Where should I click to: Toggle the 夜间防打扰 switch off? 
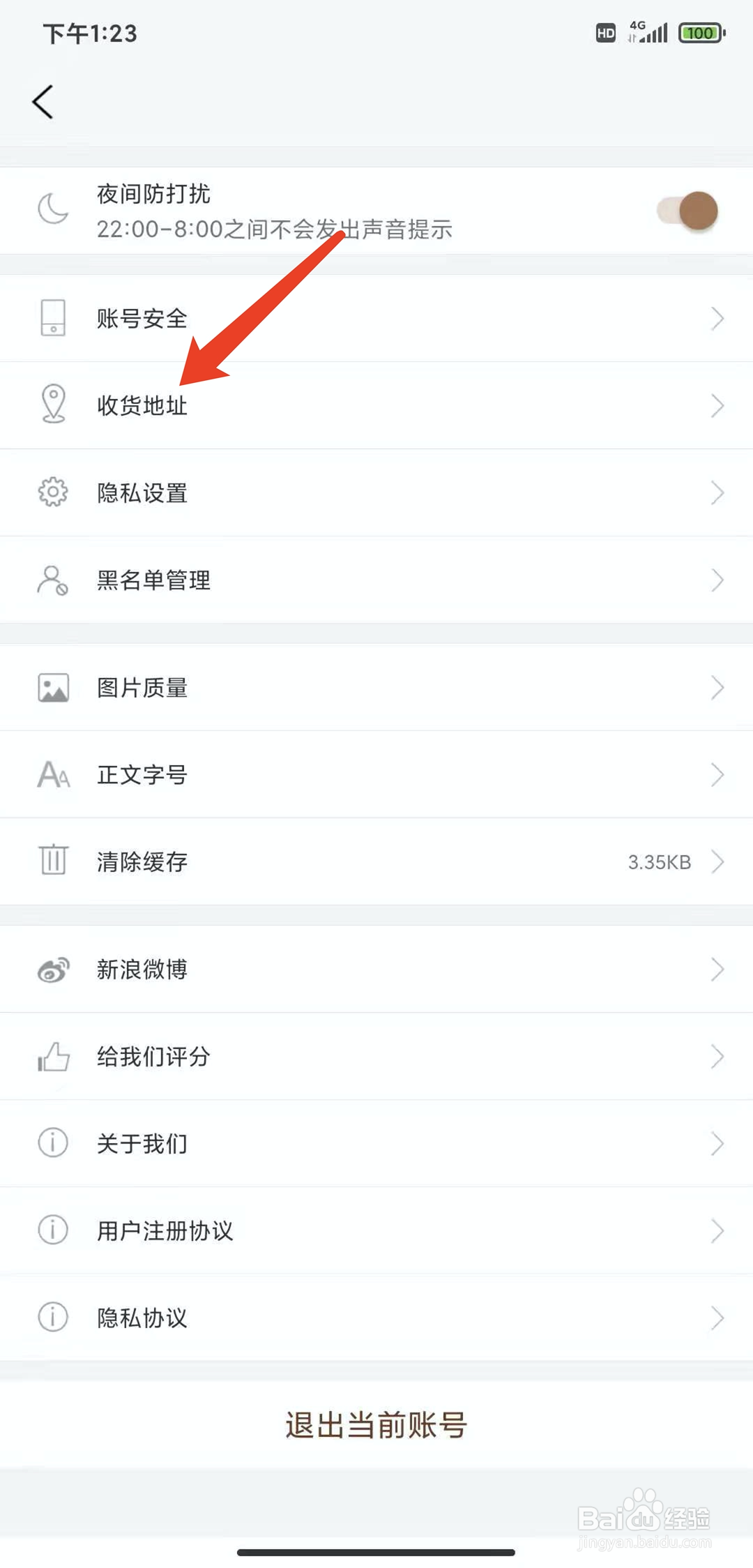point(687,211)
